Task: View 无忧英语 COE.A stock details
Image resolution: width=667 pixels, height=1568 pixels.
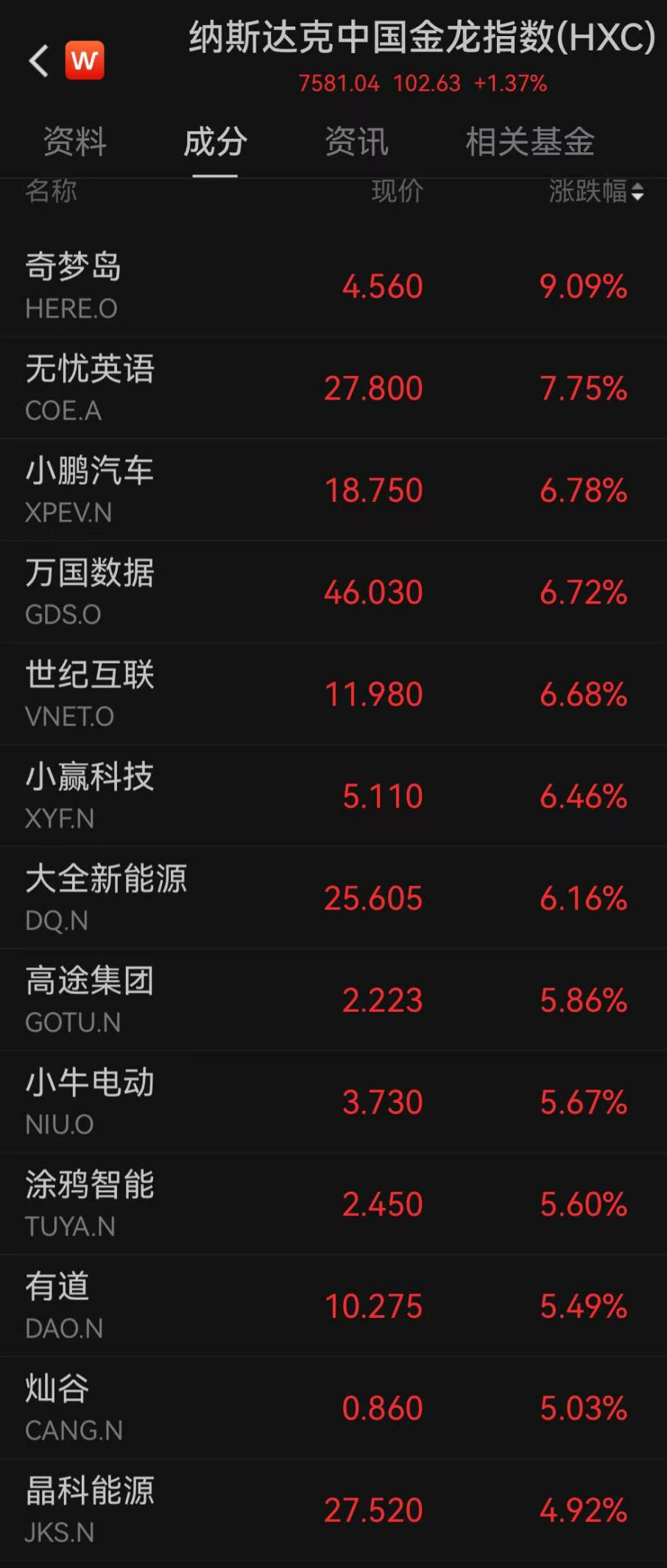Action: (333, 388)
